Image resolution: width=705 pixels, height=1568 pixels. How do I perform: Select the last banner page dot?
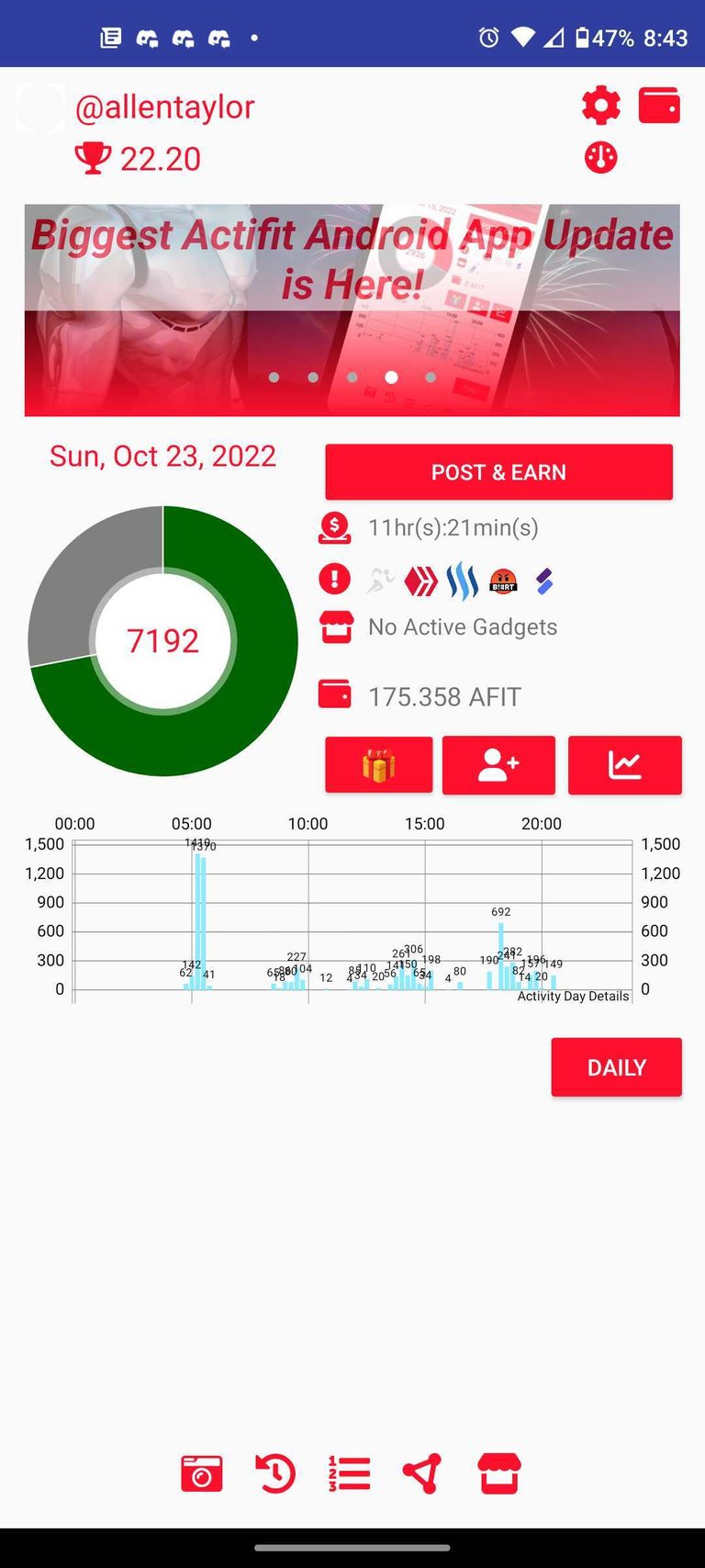(431, 378)
